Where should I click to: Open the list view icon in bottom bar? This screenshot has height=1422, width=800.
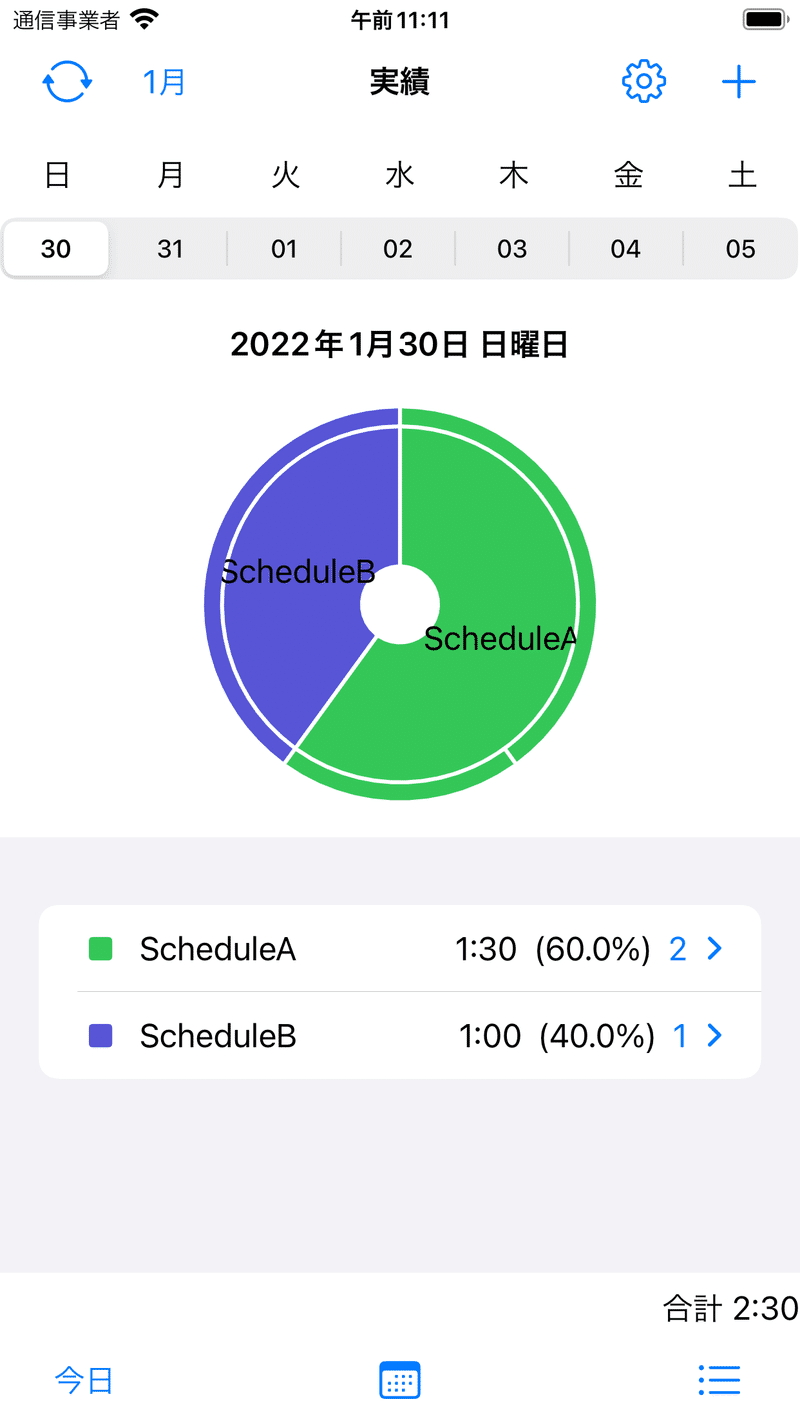[719, 1379]
